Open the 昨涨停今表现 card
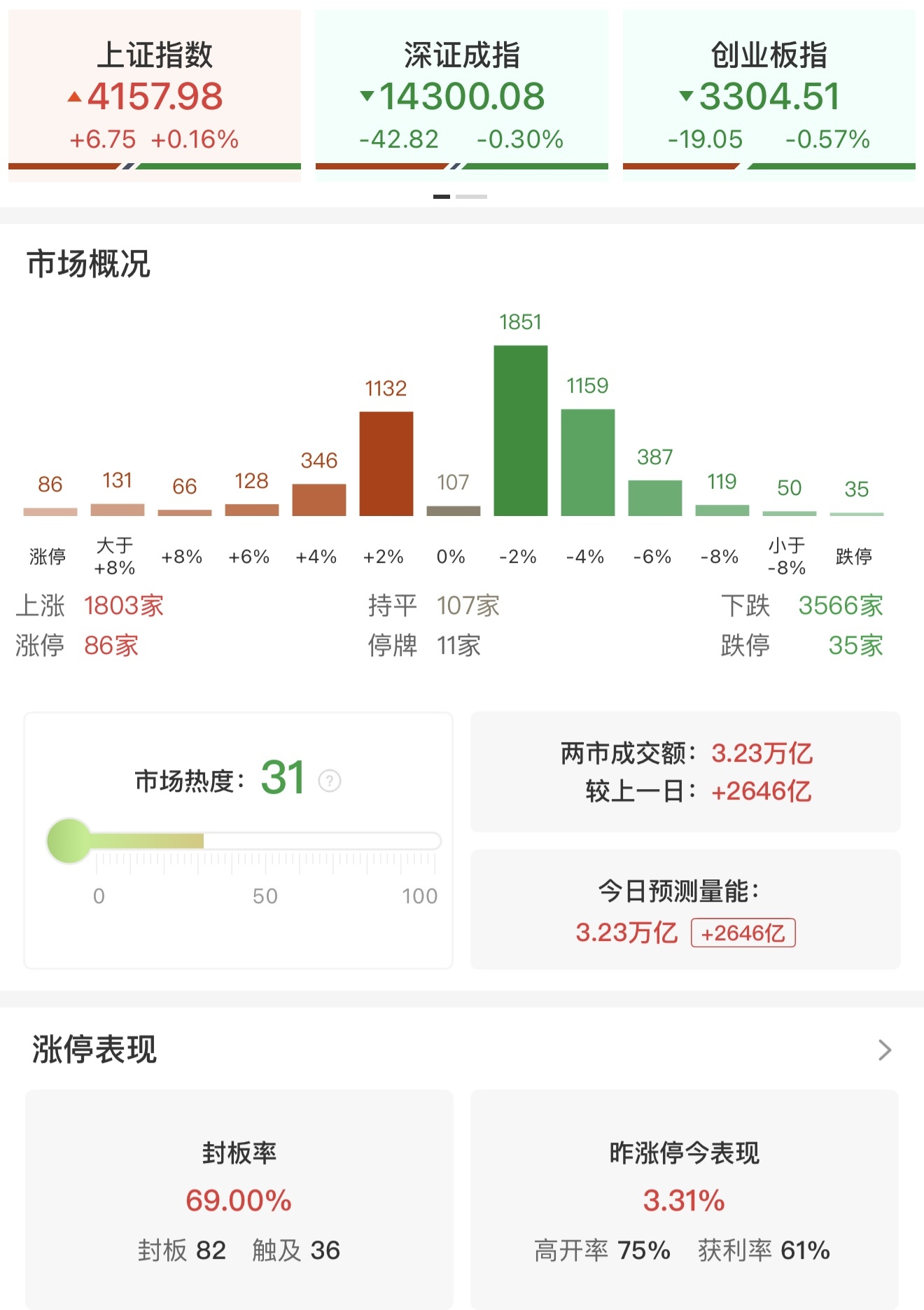This screenshot has width=924, height=1310. 684,1198
